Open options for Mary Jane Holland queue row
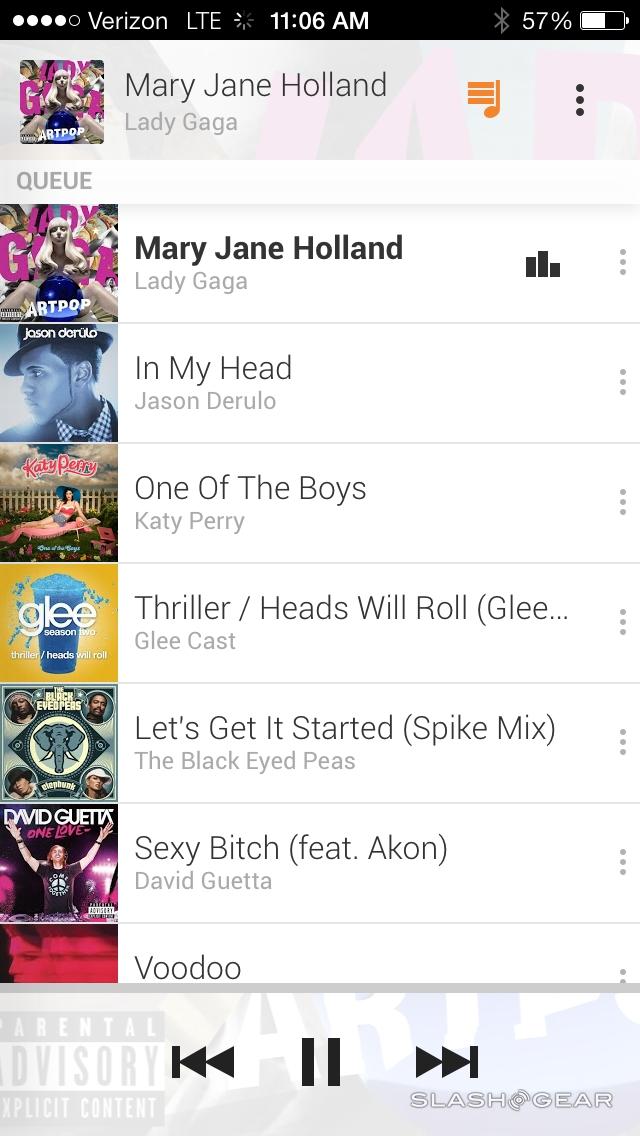This screenshot has width=640, height=1136. click(x=622, y=262)
